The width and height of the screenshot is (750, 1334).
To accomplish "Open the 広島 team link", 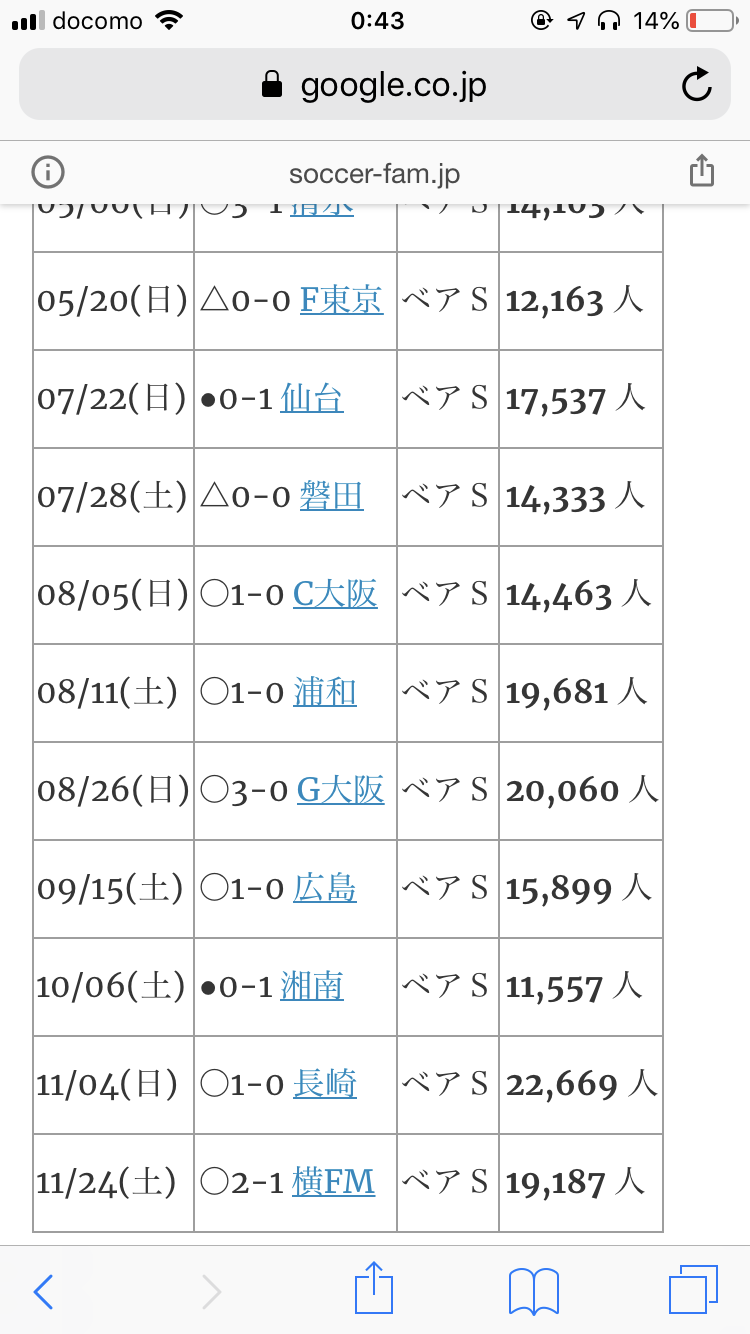I will point(325,888).
